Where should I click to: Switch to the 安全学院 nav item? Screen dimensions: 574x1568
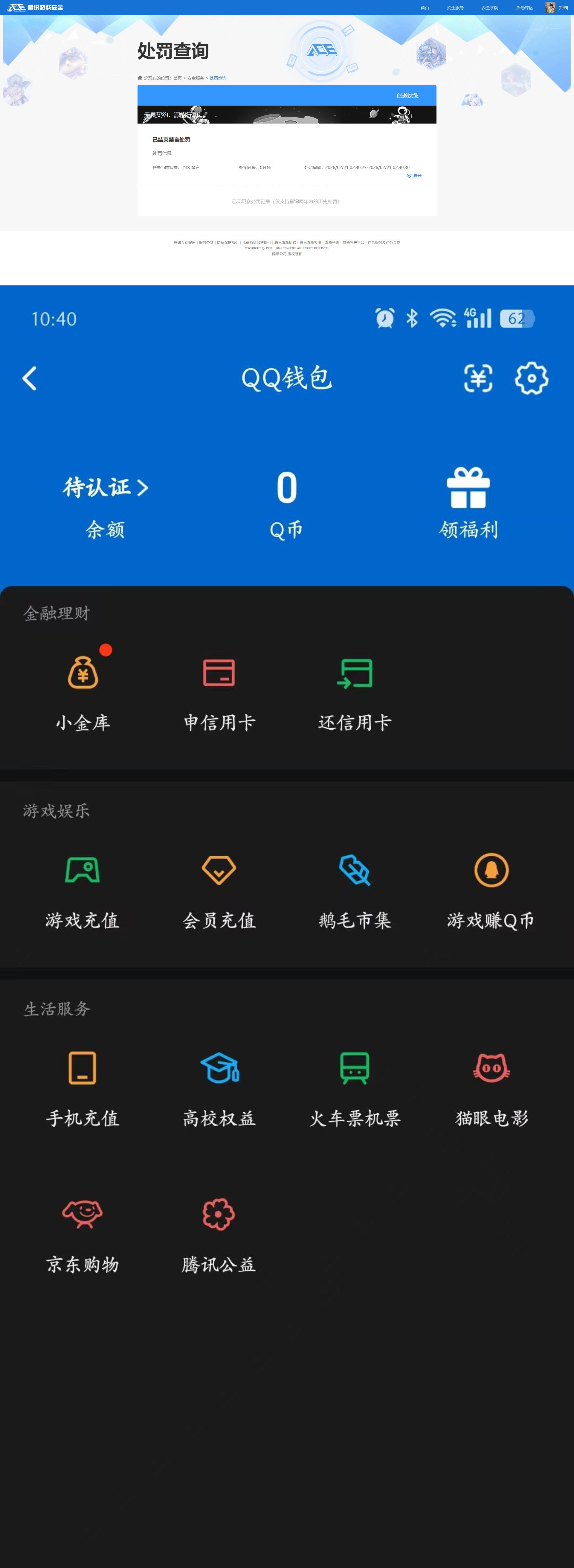coord(490,7)
